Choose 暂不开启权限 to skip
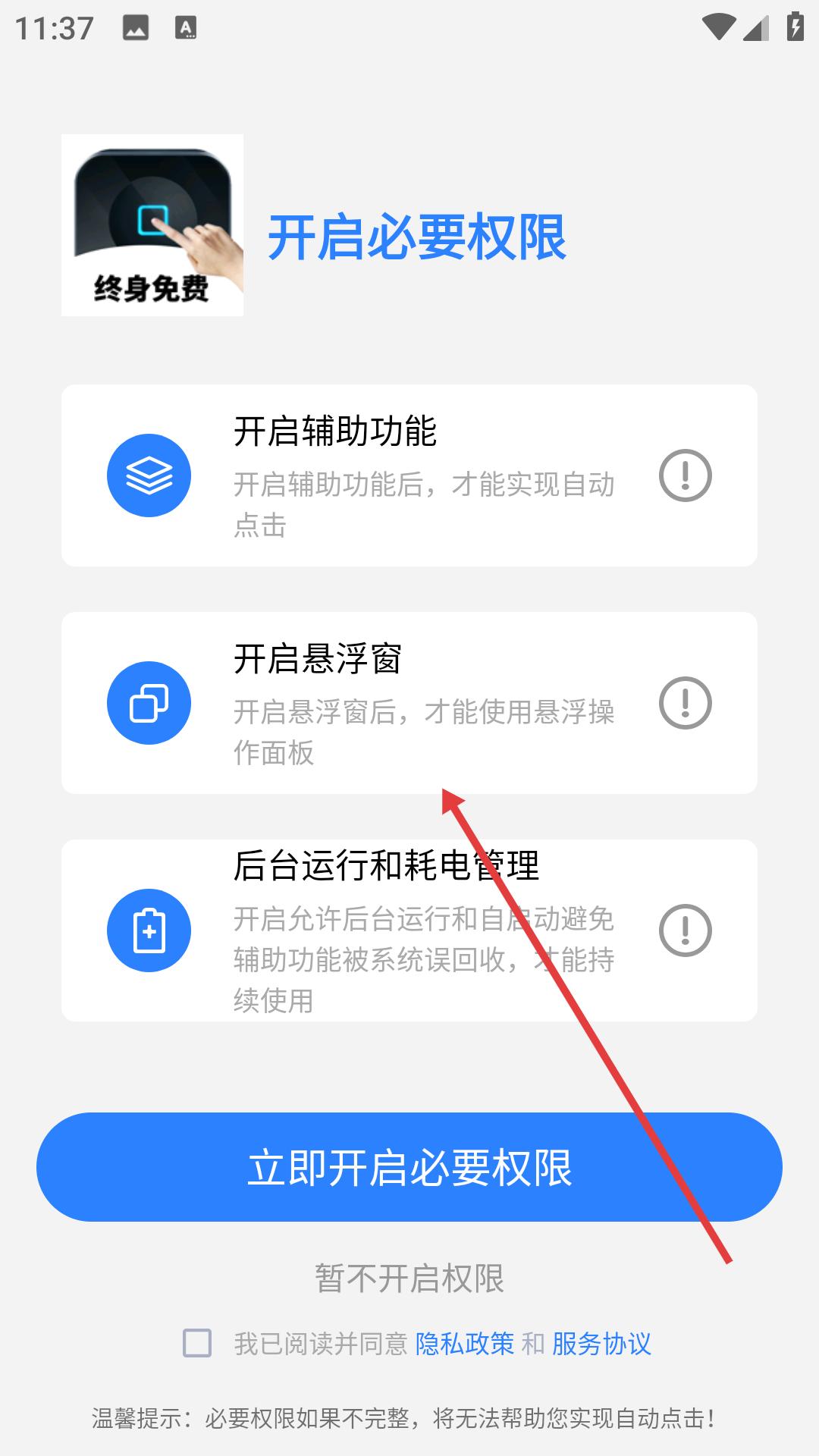The width and height of the screenshot is (819, 1456). tap(409, 1279)
